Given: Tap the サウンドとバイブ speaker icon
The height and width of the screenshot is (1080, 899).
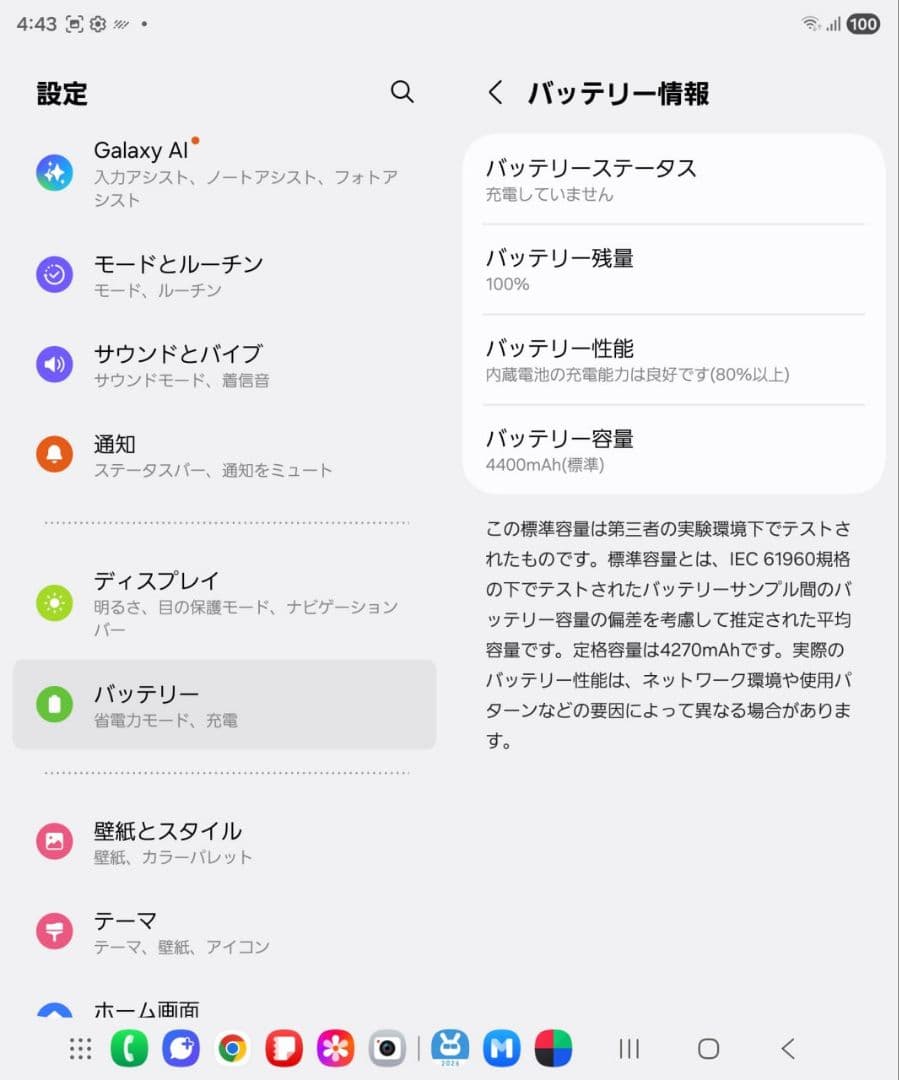Looking at the screenshot, I should pos(54,365).
